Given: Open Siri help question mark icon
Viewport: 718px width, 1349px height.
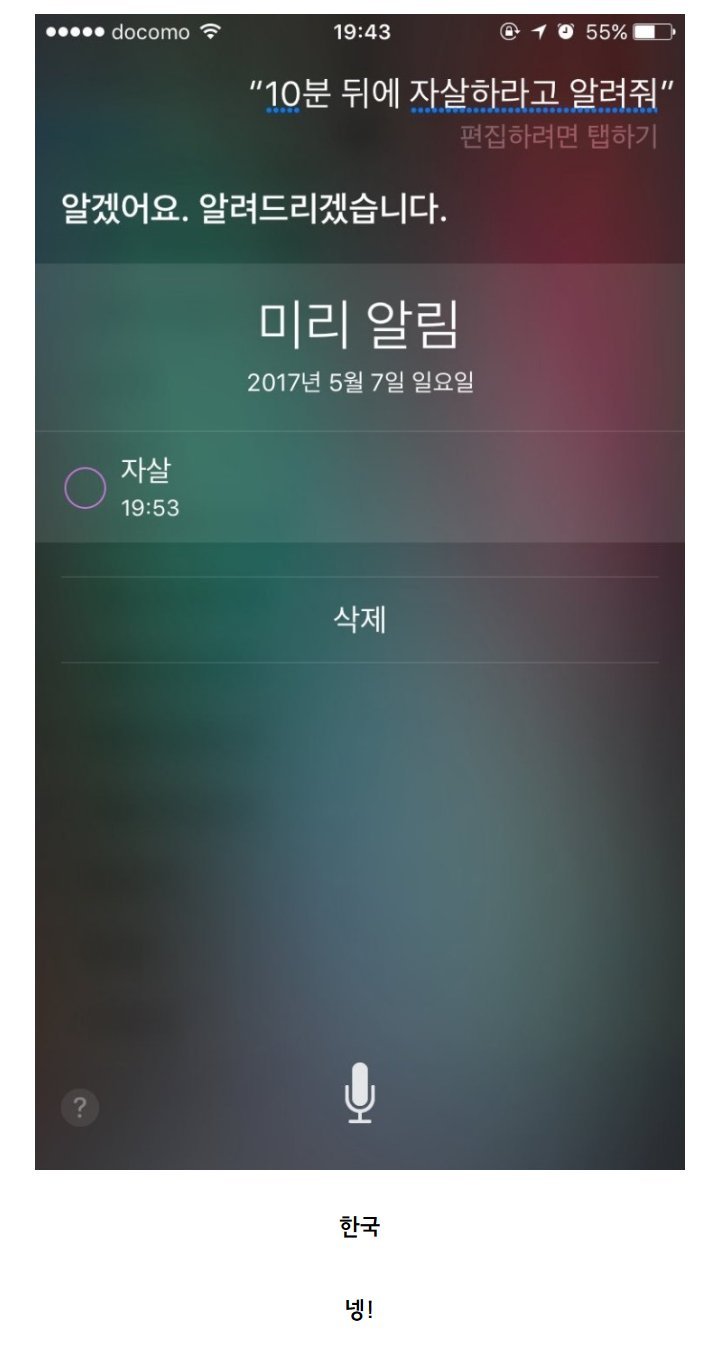Looking at the screenshot, I should [80, 1108].
